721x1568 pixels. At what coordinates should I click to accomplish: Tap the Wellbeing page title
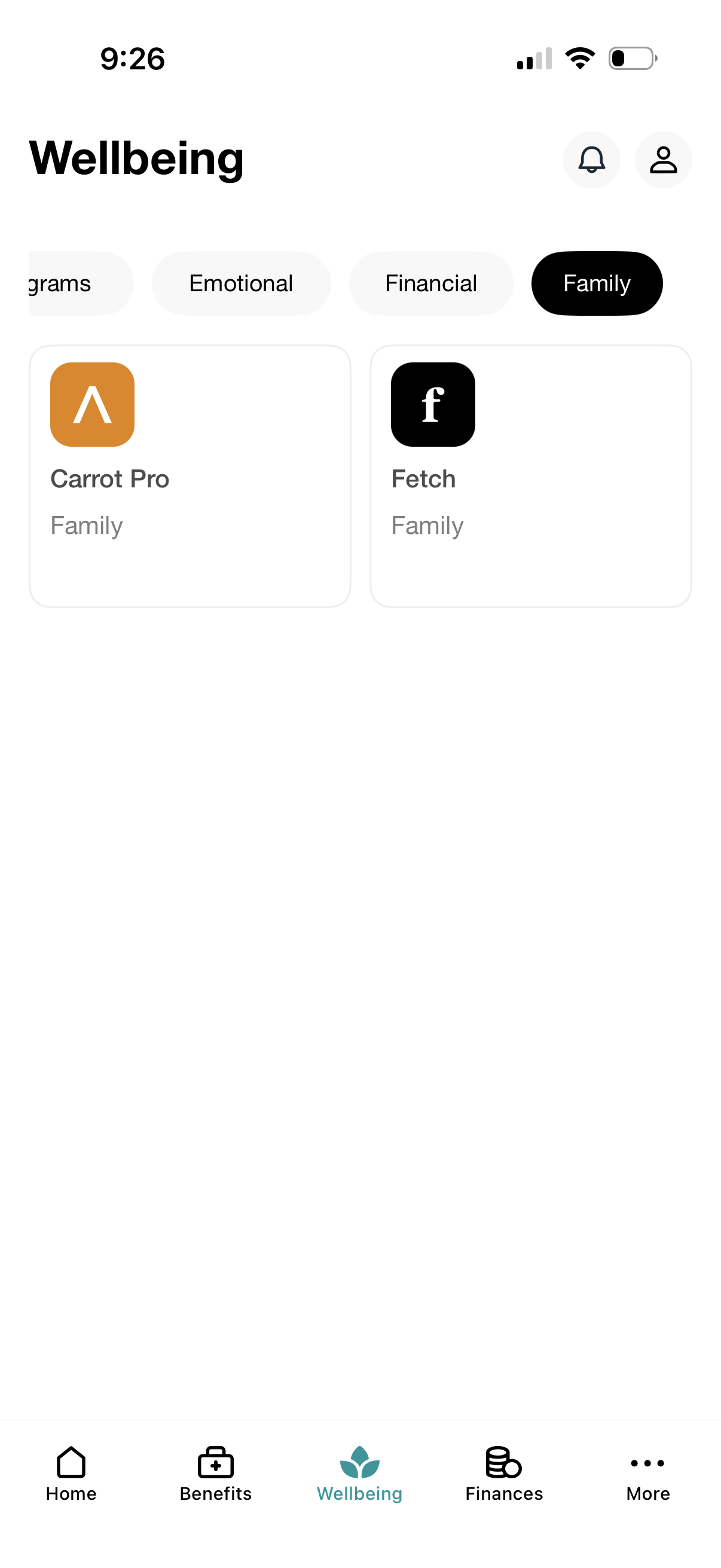coord(135,158)
